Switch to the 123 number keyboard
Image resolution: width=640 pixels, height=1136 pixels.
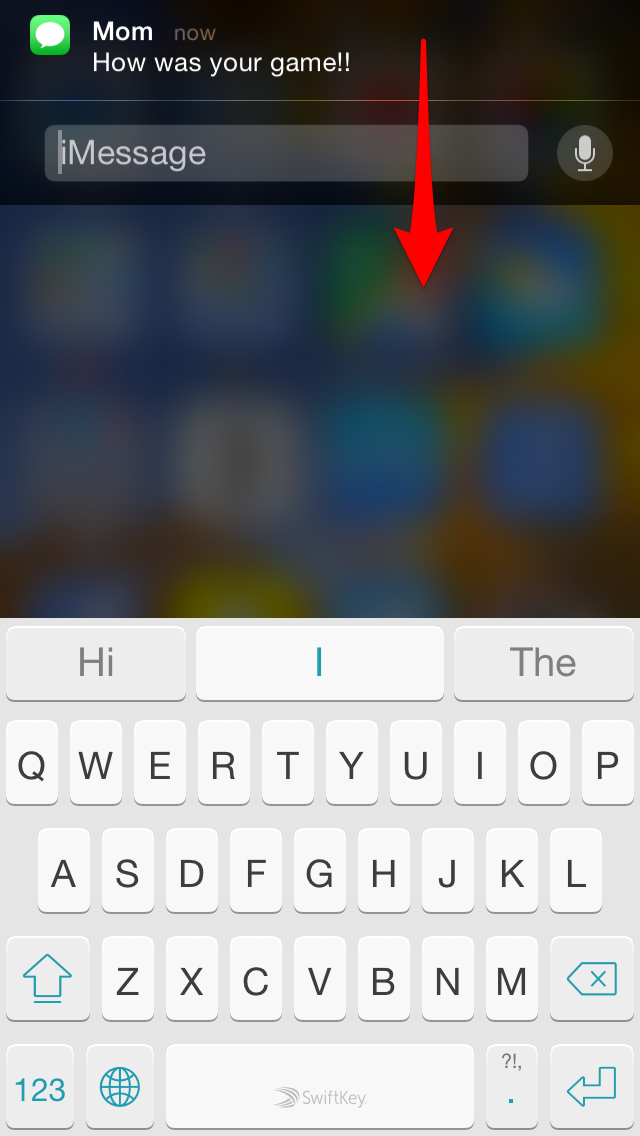[40, 1087]
